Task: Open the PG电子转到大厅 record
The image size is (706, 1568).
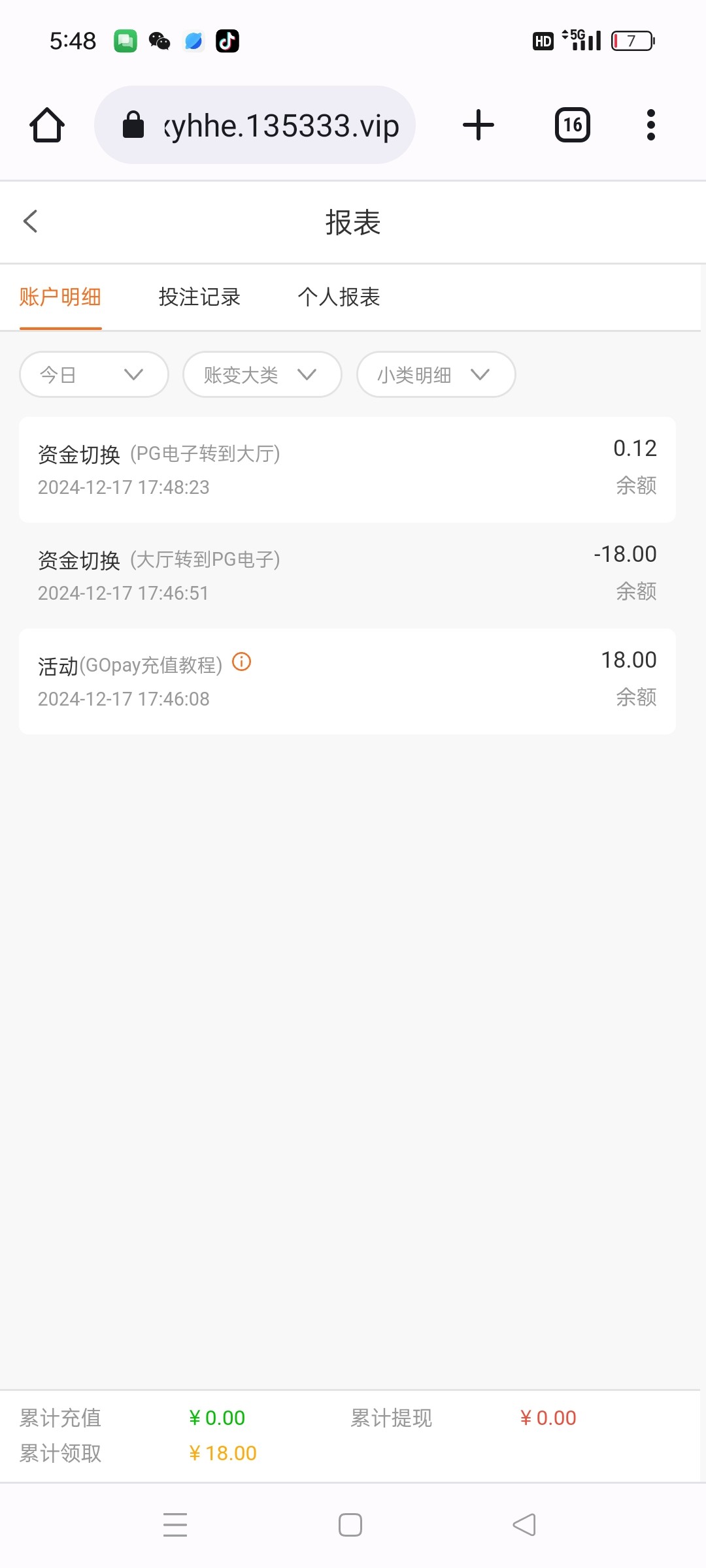Action: pos(347,470)
